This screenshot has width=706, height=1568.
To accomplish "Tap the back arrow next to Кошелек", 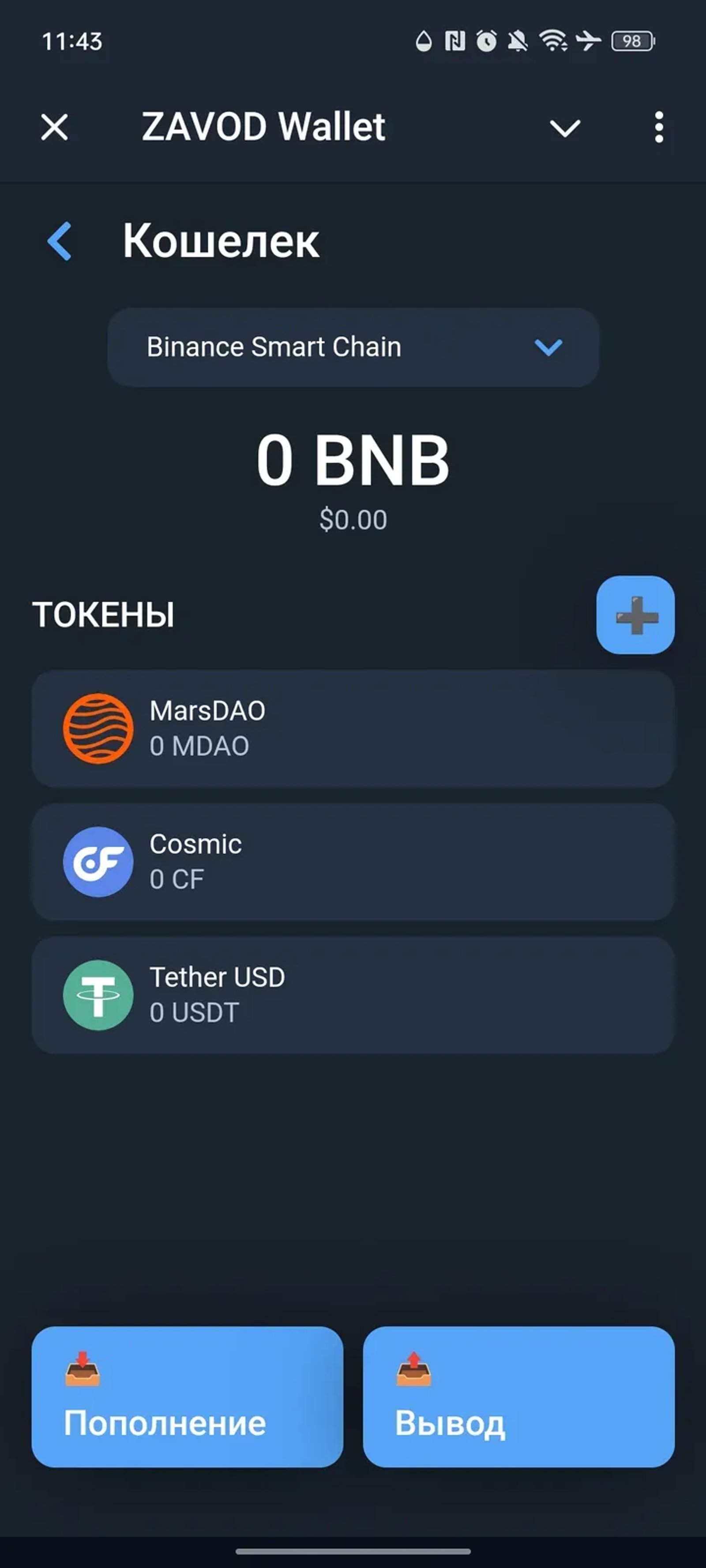I will [x=59, y=241].
